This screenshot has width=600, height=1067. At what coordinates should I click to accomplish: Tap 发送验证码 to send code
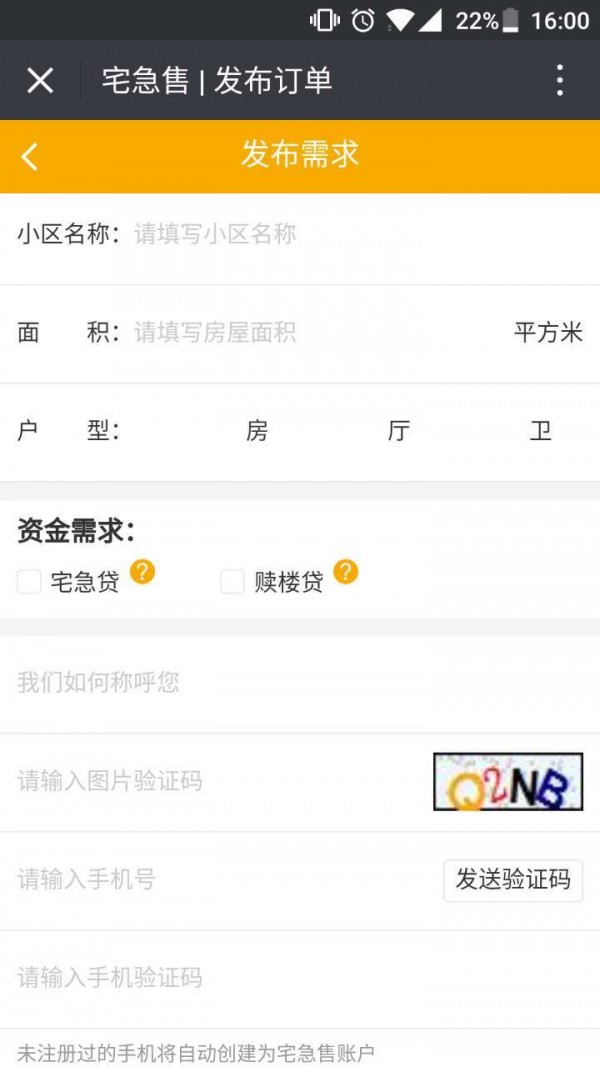(x=513, y=881)
